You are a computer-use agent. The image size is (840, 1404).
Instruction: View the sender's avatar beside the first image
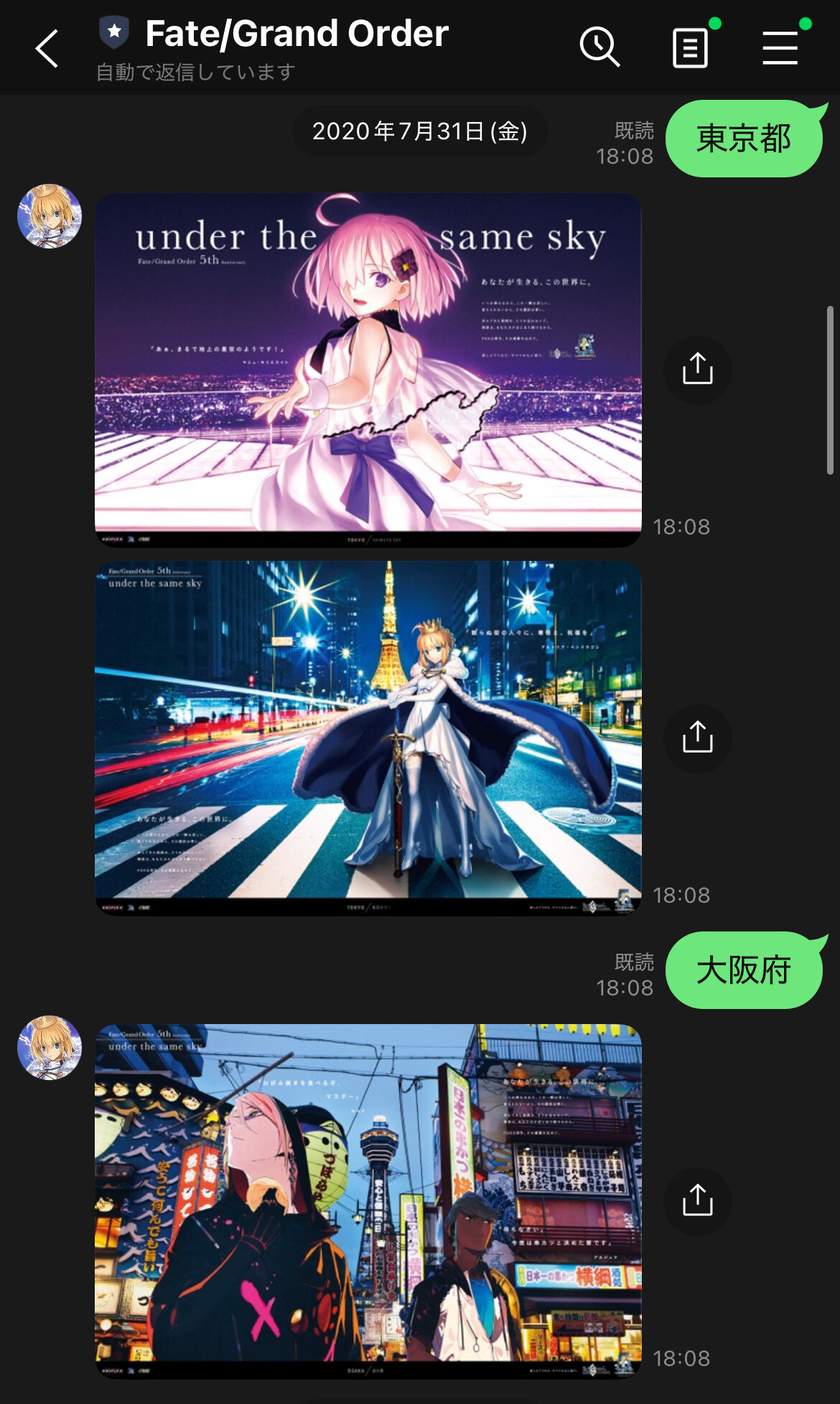[50, 216]
